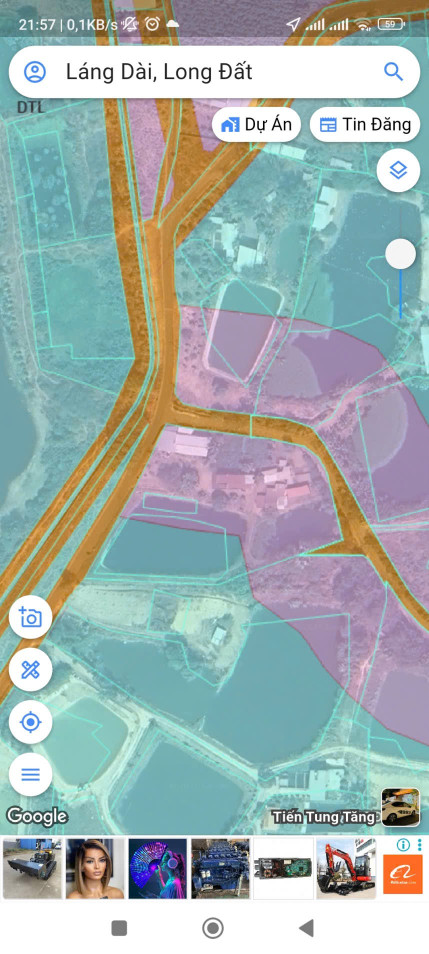The width and height of the screenshot is (429, 954).
Task: Open the ad info icon
Action: point(403,844)
